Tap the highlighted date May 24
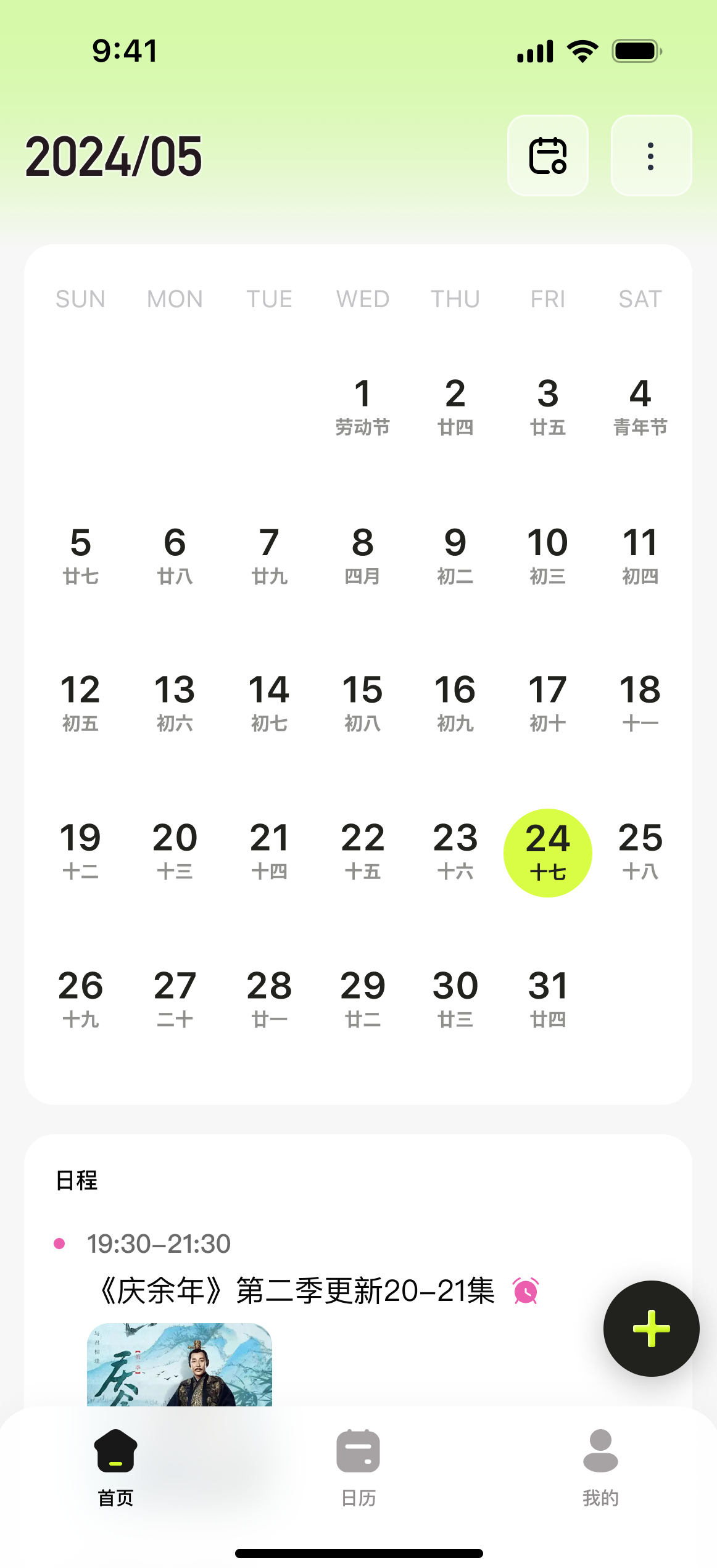Viewport: 717px width, 1568px height. (x=547, y=852)
